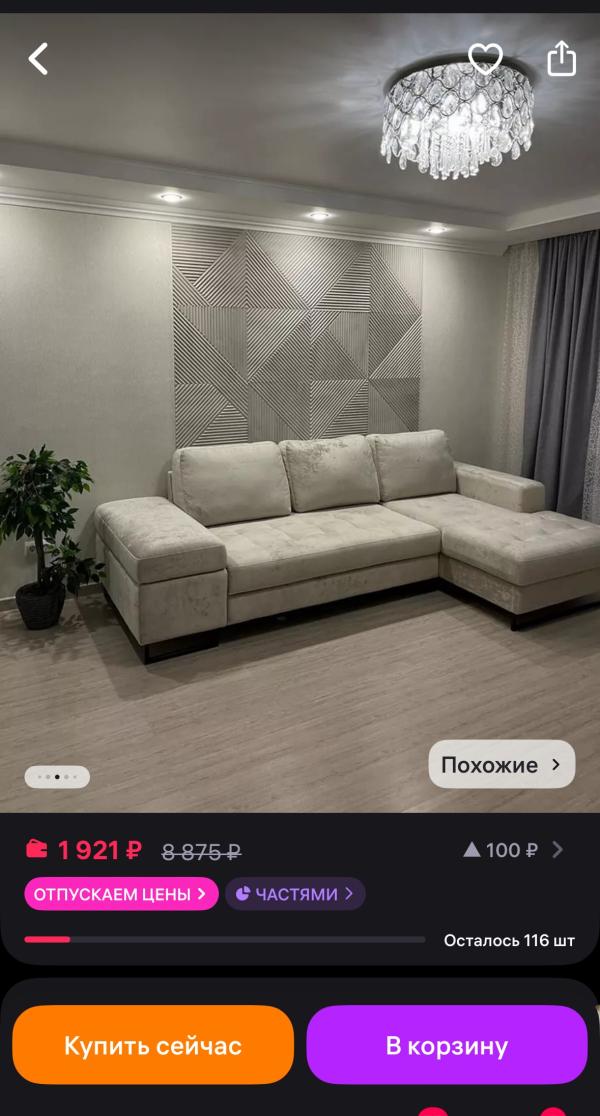Open the 100 ₽ price change details
Viewport: 600px width, 1116px height.
click(x=513, y=850)
